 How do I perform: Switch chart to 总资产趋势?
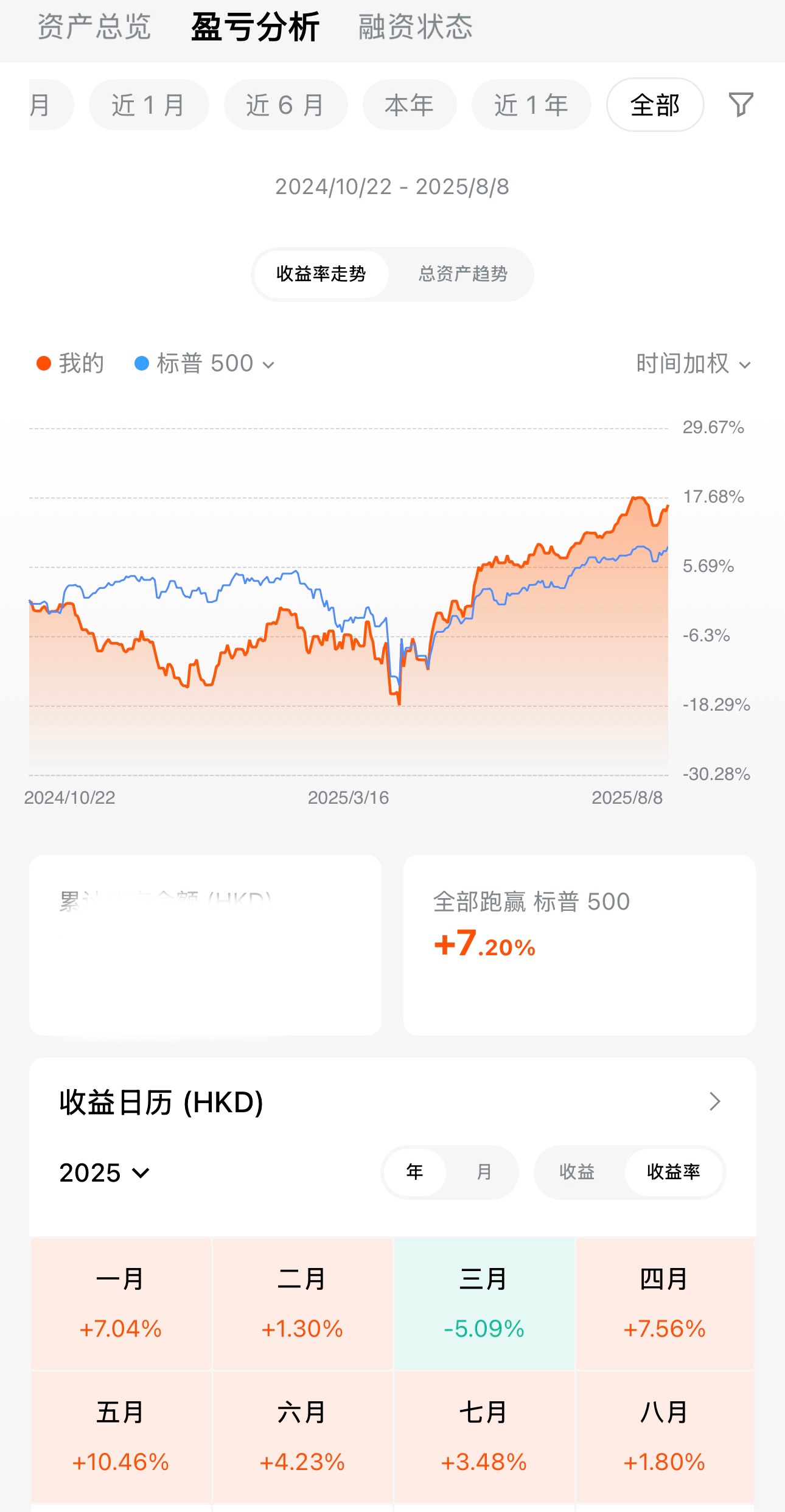coord(462,274)
